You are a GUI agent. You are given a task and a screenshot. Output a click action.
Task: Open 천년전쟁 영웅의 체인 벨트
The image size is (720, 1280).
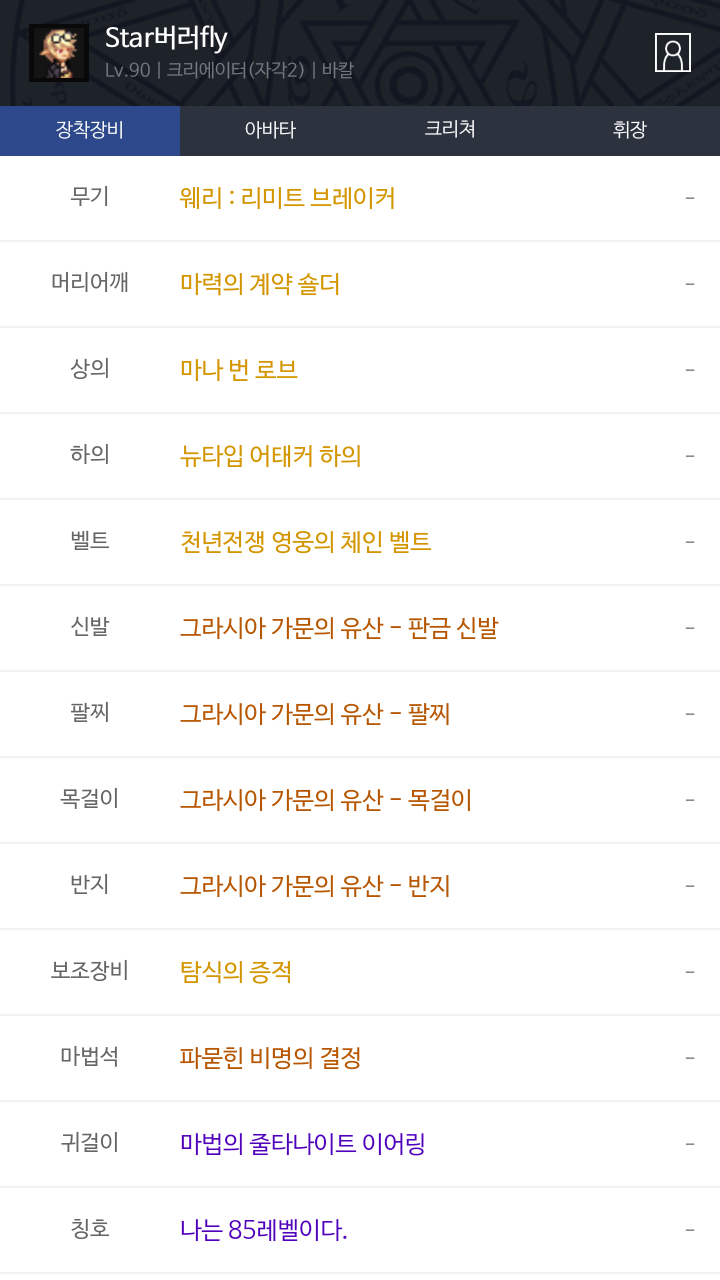click(x=306, y=542)
